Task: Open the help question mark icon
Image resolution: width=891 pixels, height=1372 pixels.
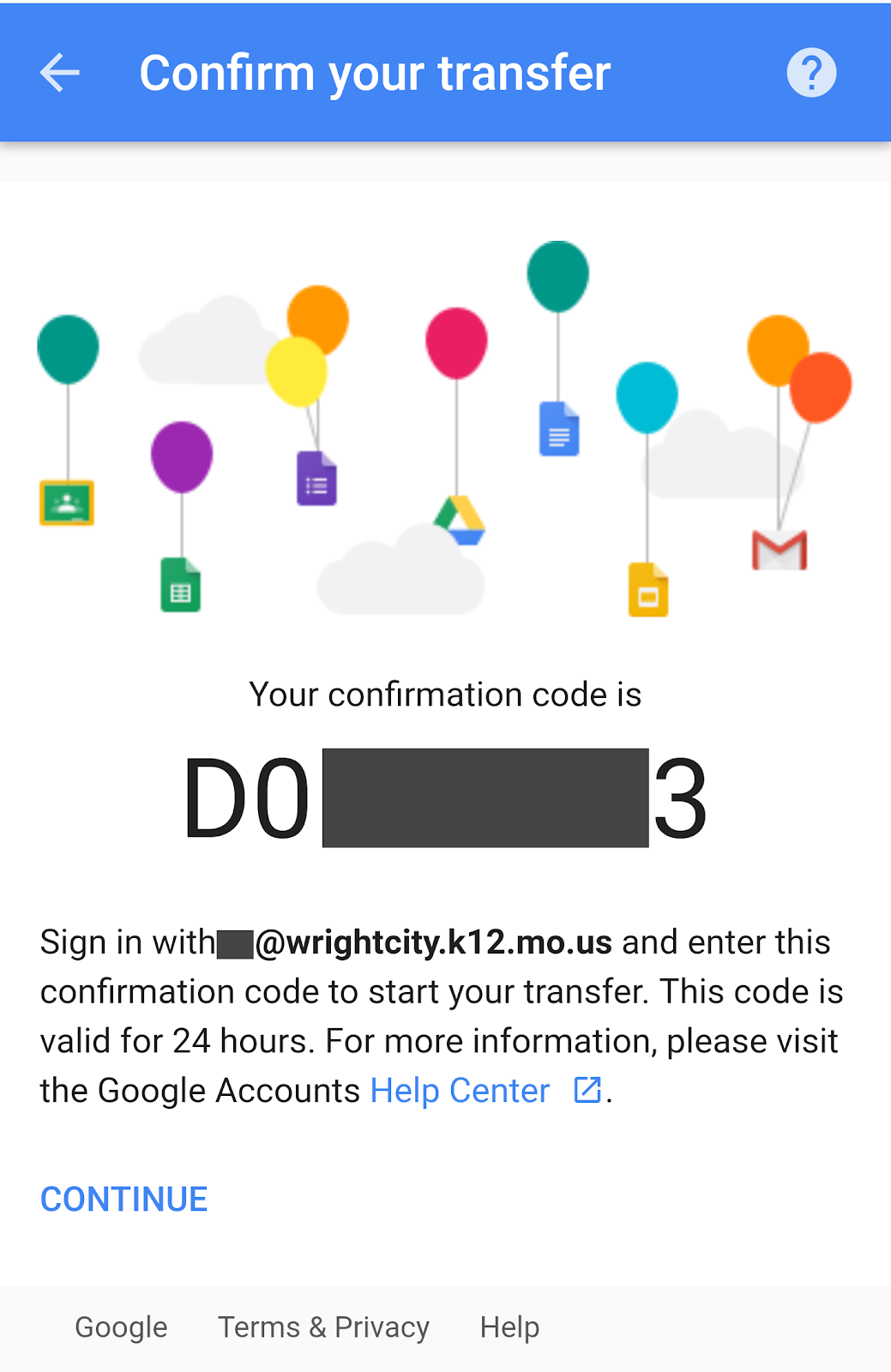Action: point(811,73)
